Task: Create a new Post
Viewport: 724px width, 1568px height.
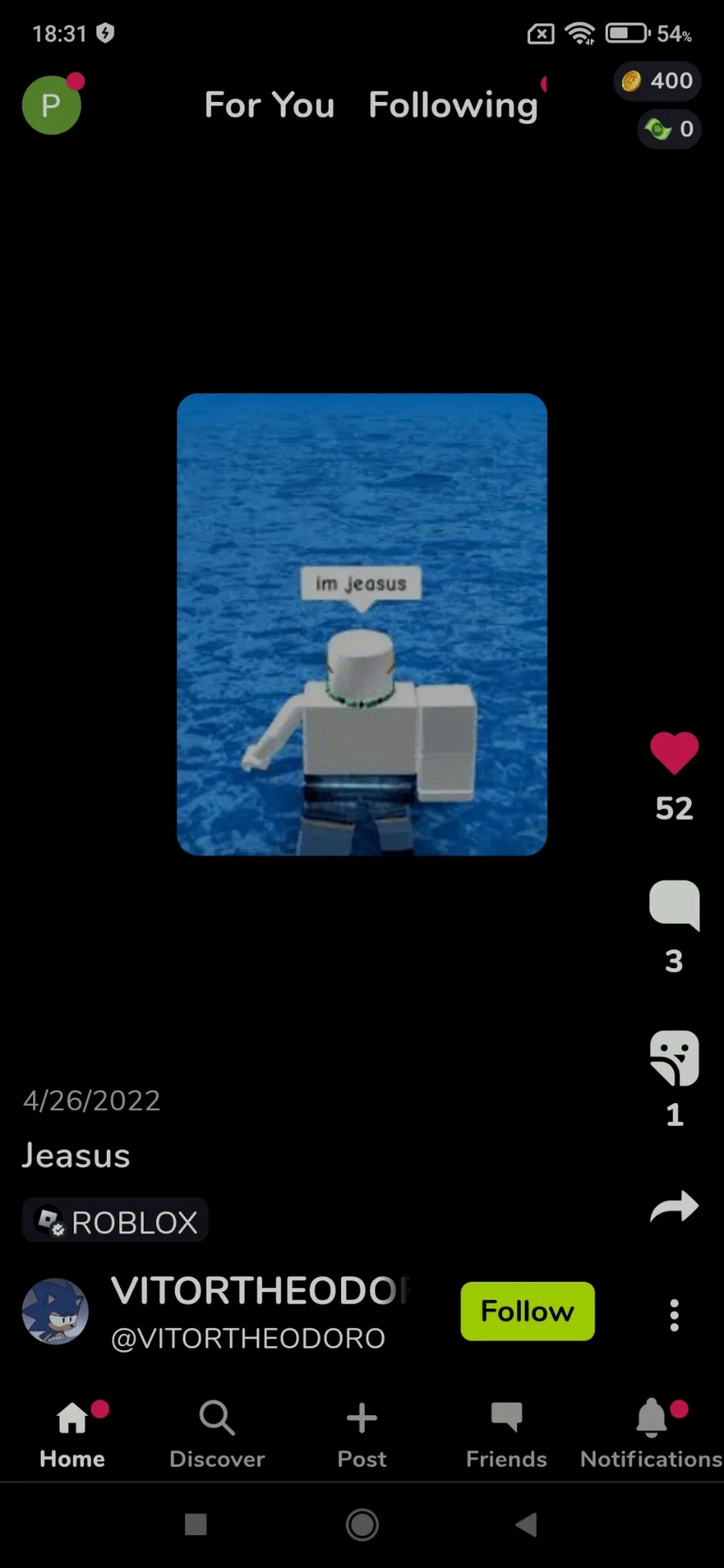Action: click(x=362, y=1434)
